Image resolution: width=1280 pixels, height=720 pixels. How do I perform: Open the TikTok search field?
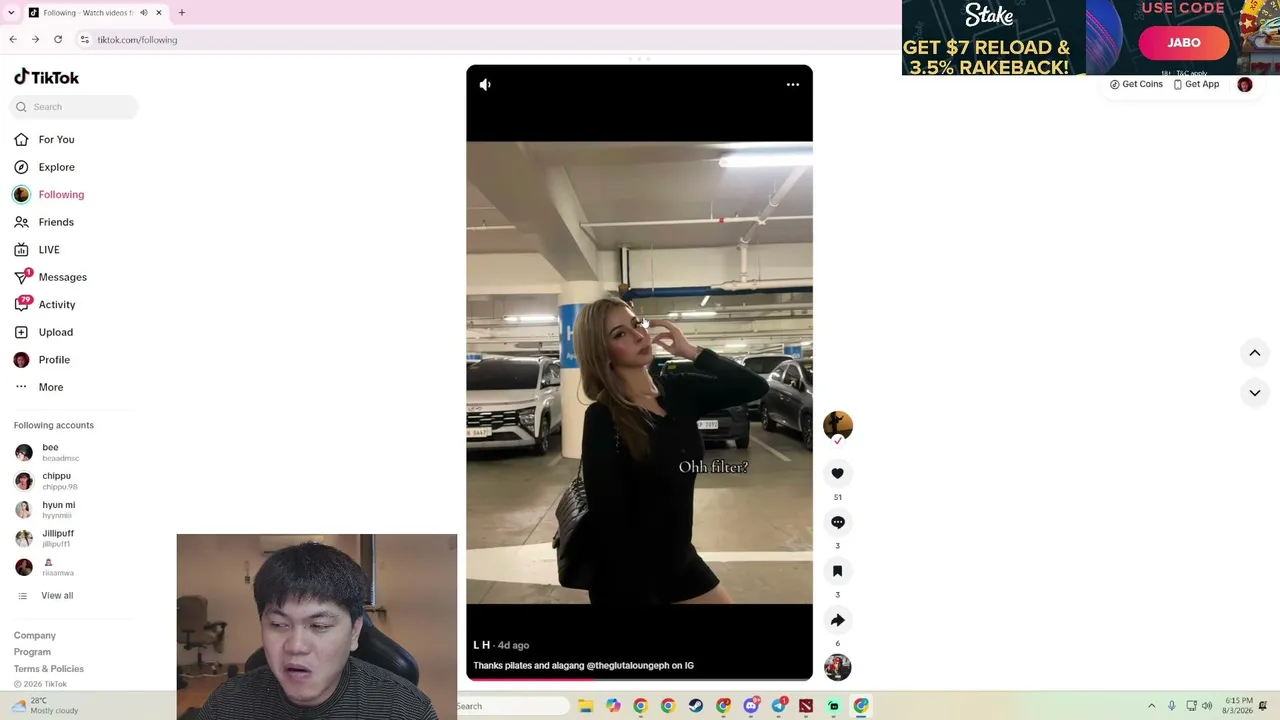click(74, 107)
